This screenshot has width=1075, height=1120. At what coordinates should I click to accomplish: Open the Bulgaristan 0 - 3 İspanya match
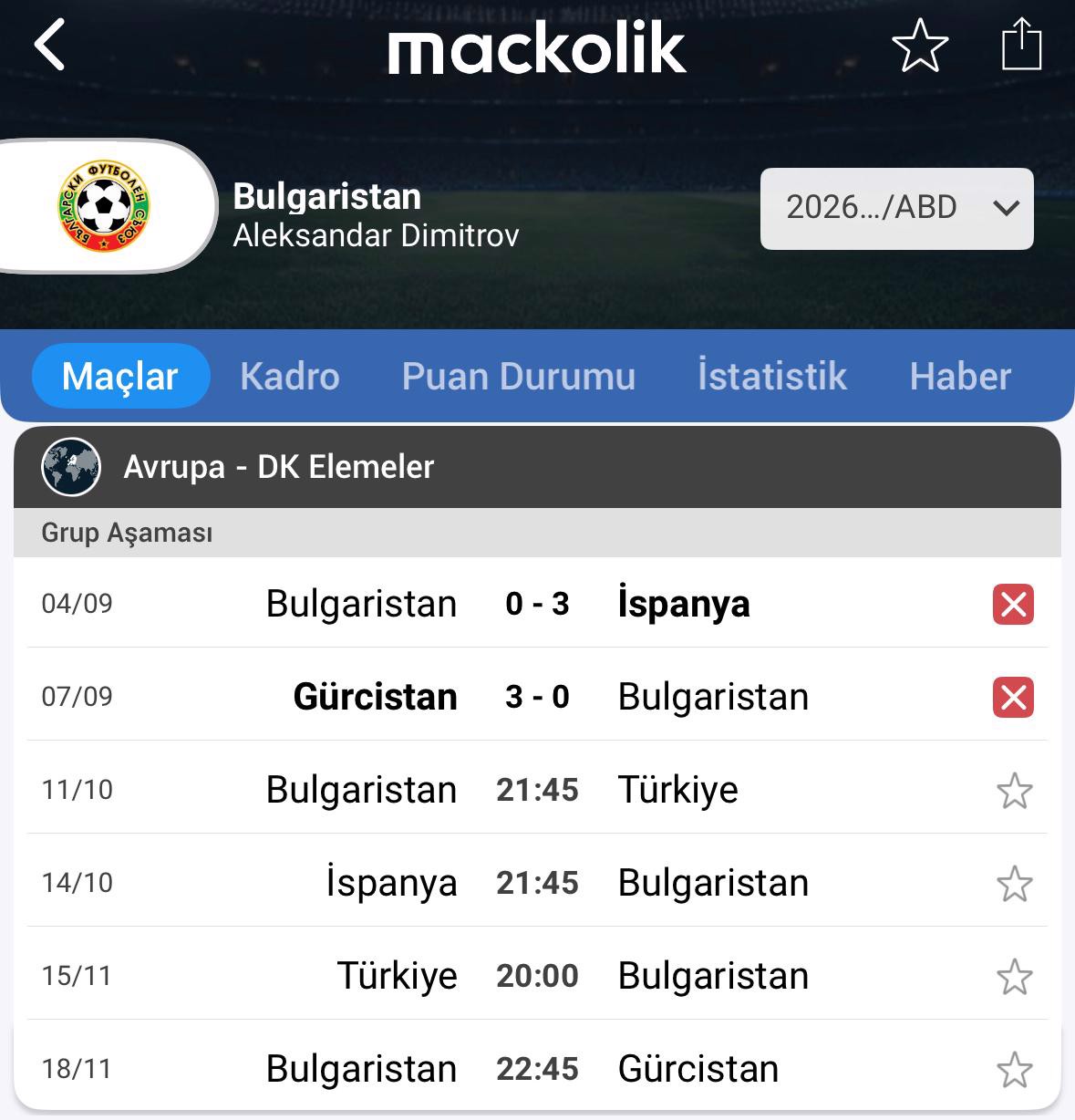tap(536, 604)
